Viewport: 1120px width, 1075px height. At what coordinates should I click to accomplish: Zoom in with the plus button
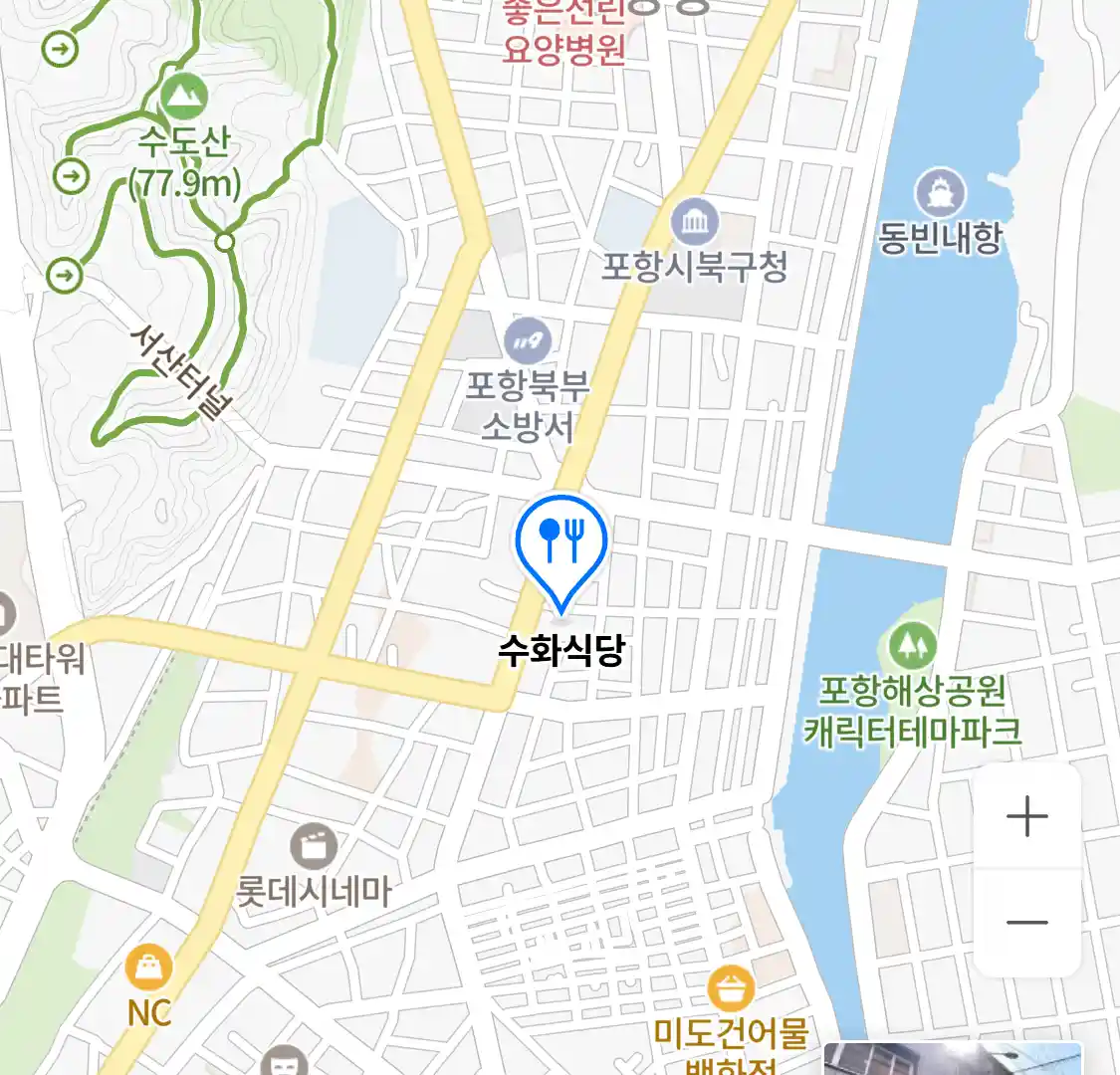click(1026, 817)
